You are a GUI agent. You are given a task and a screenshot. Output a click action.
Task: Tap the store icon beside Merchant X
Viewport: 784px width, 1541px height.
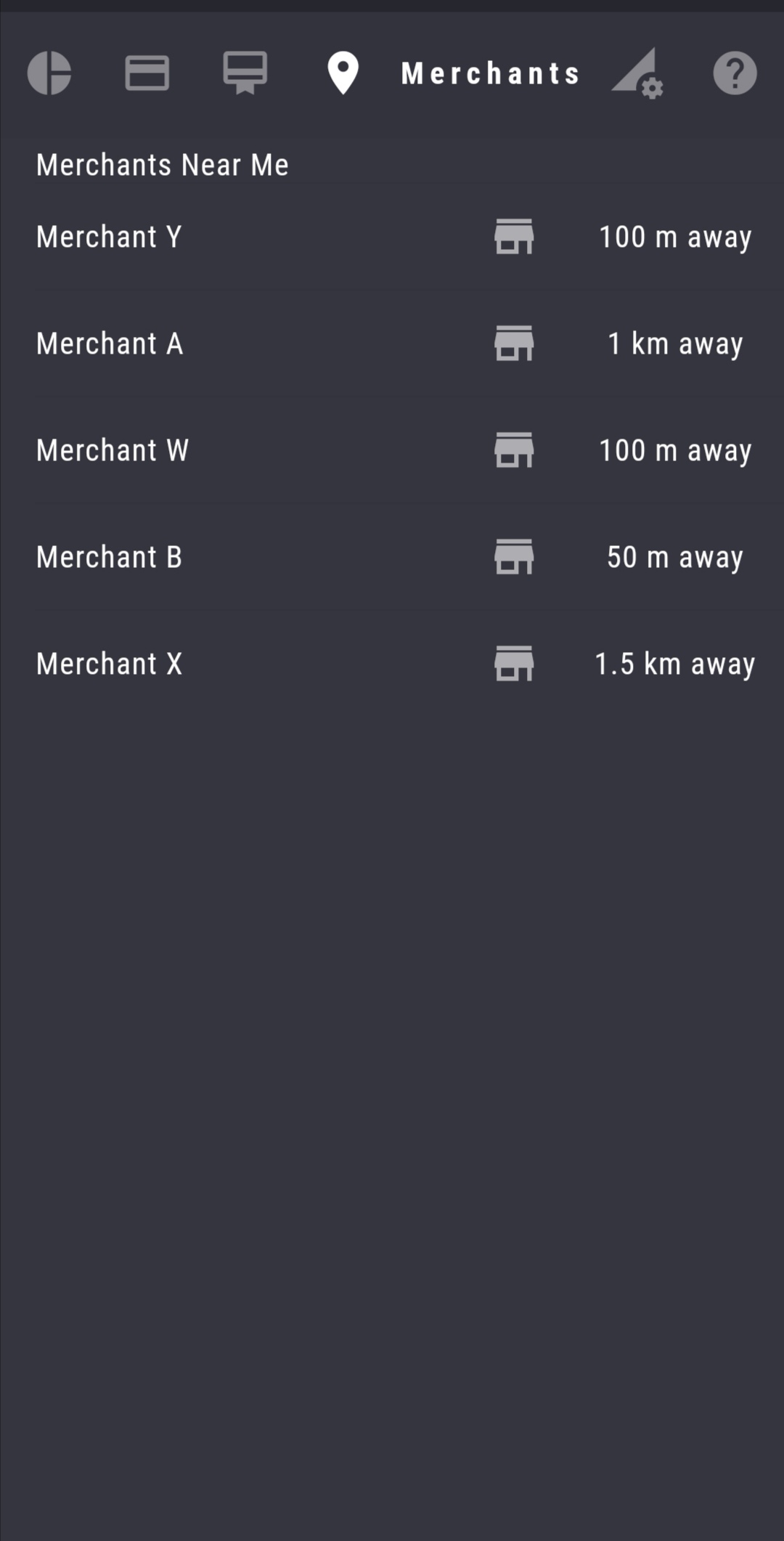click(514, 663)
